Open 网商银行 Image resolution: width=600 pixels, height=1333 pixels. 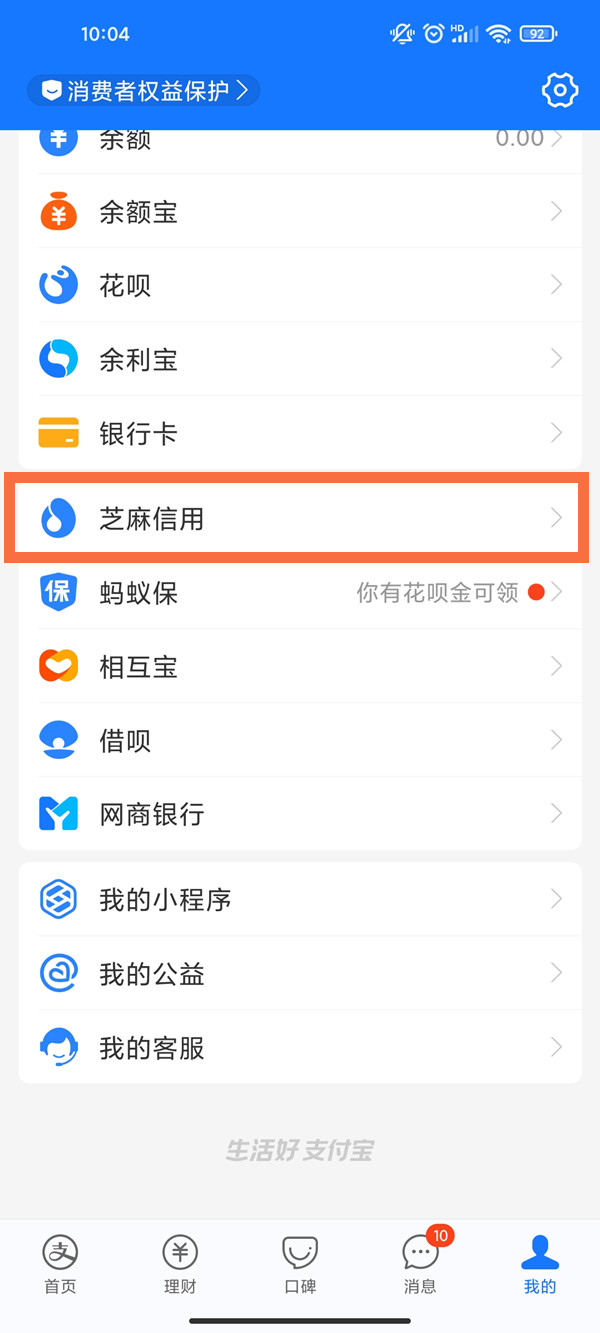pyautogui.click(x=300, y=814)
